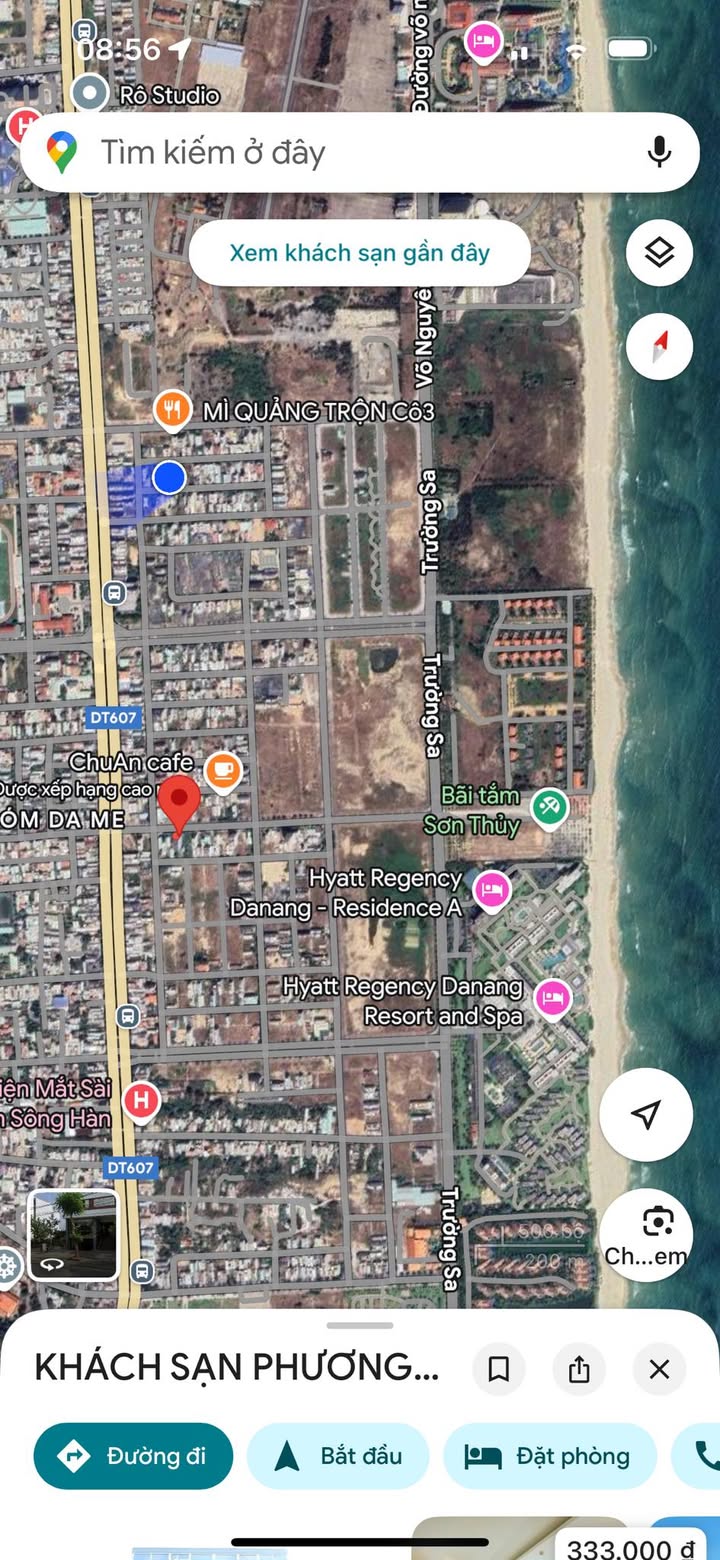Open MÌ QUẢNG TRỘN Cô3 restaurant pin
720x1560 pixels.
coord(173,410)
